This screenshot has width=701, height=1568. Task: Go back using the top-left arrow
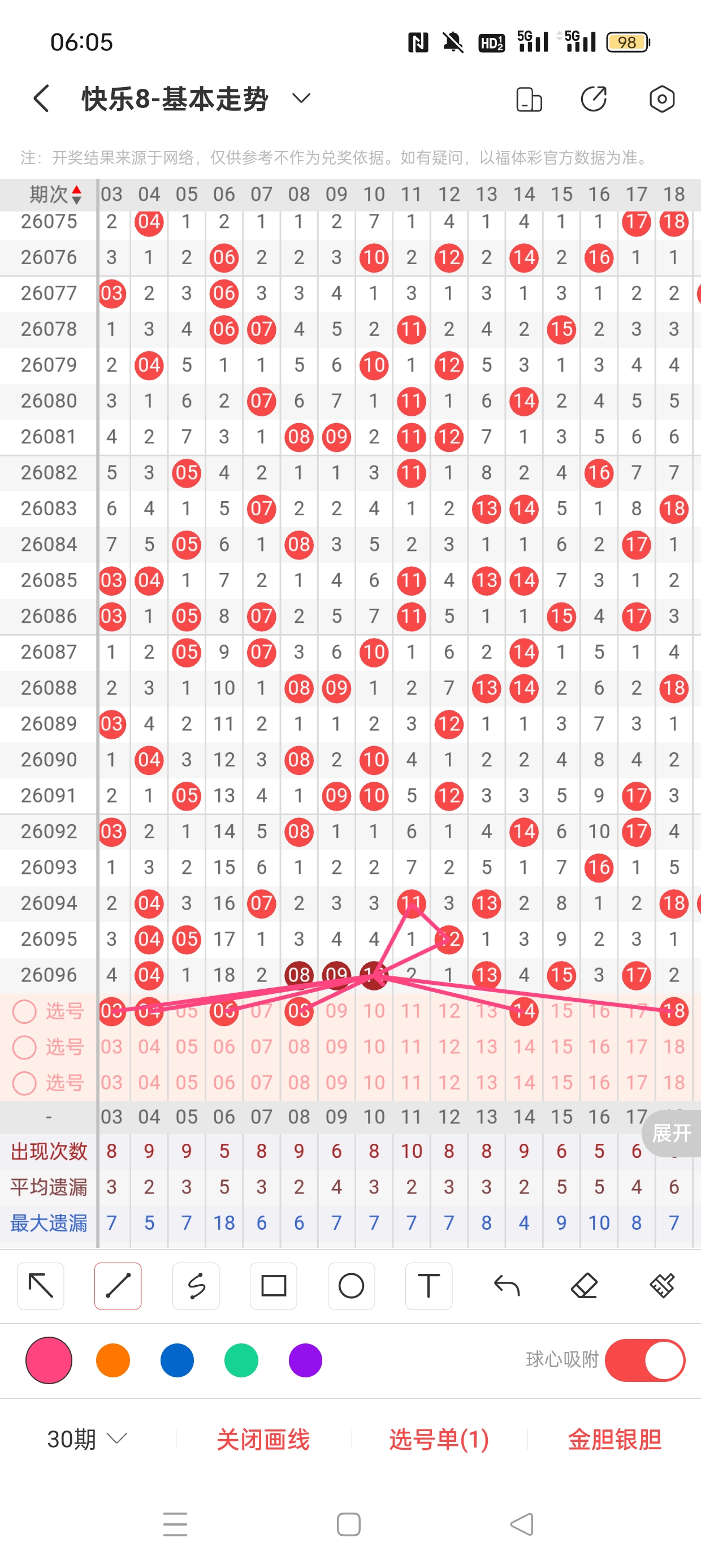(x=41, y=98)
